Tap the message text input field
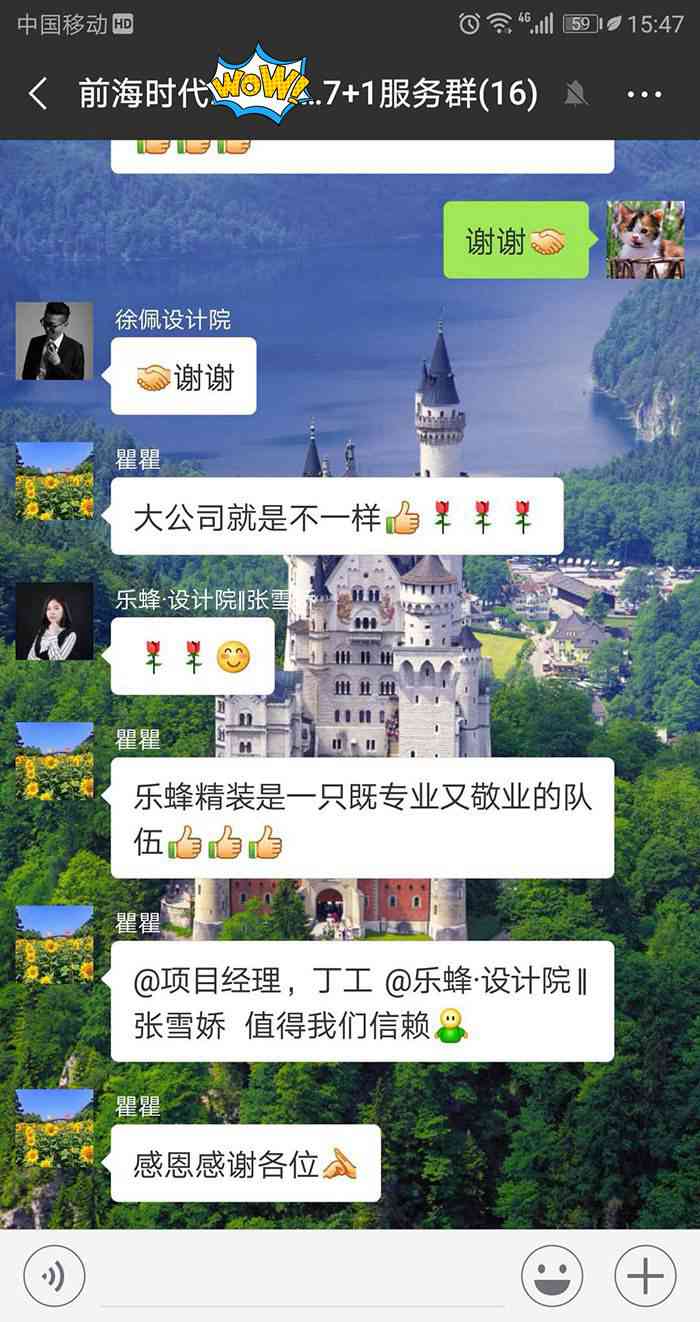The width and height of the screenshot is (700, 1322). tap(300, 1278)
